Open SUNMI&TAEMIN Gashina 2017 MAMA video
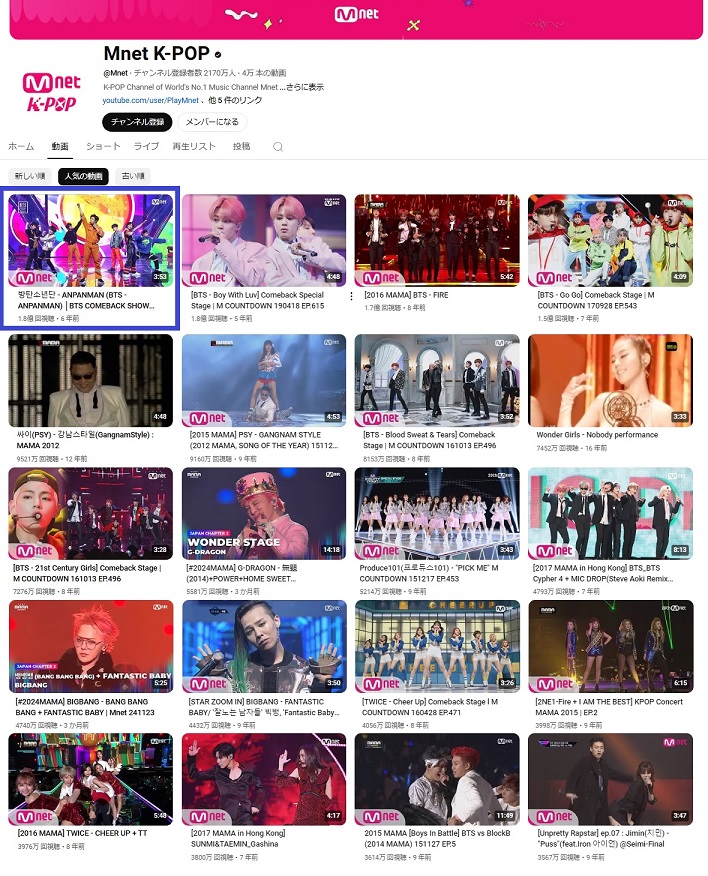 pyautogui.click(x=264, y=780)
